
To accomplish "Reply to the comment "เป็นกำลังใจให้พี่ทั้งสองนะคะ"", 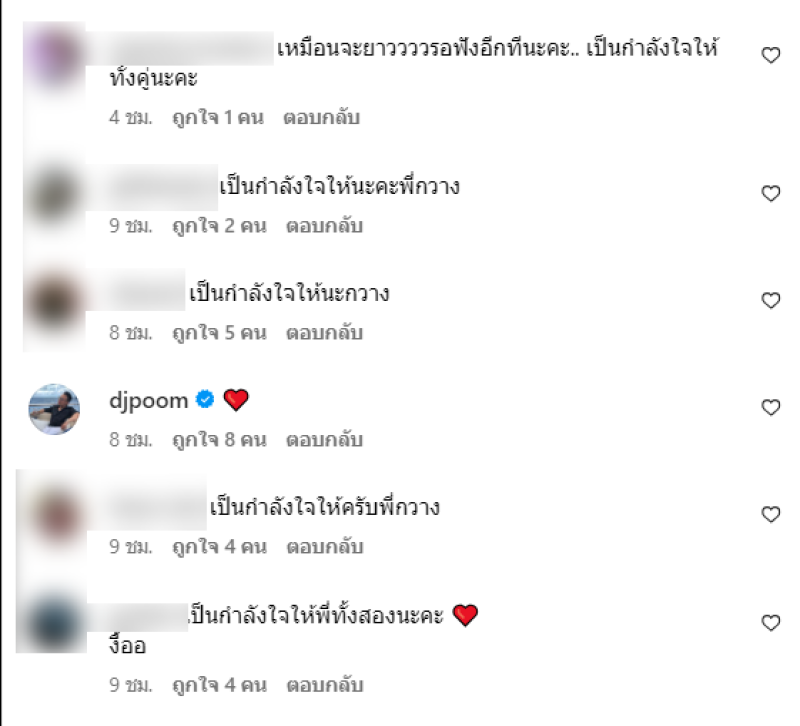I will click(324, 686).
